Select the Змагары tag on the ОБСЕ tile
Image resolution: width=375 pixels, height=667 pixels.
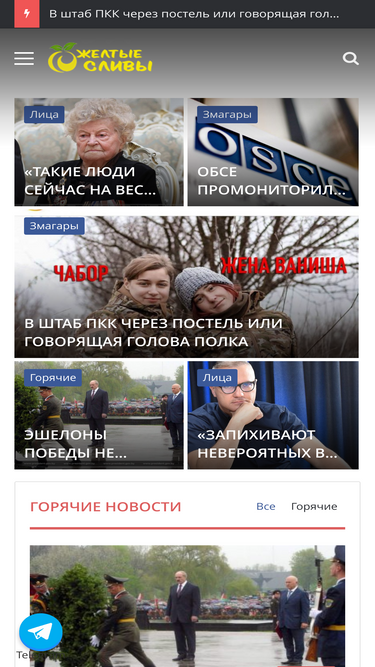point(227,115)
